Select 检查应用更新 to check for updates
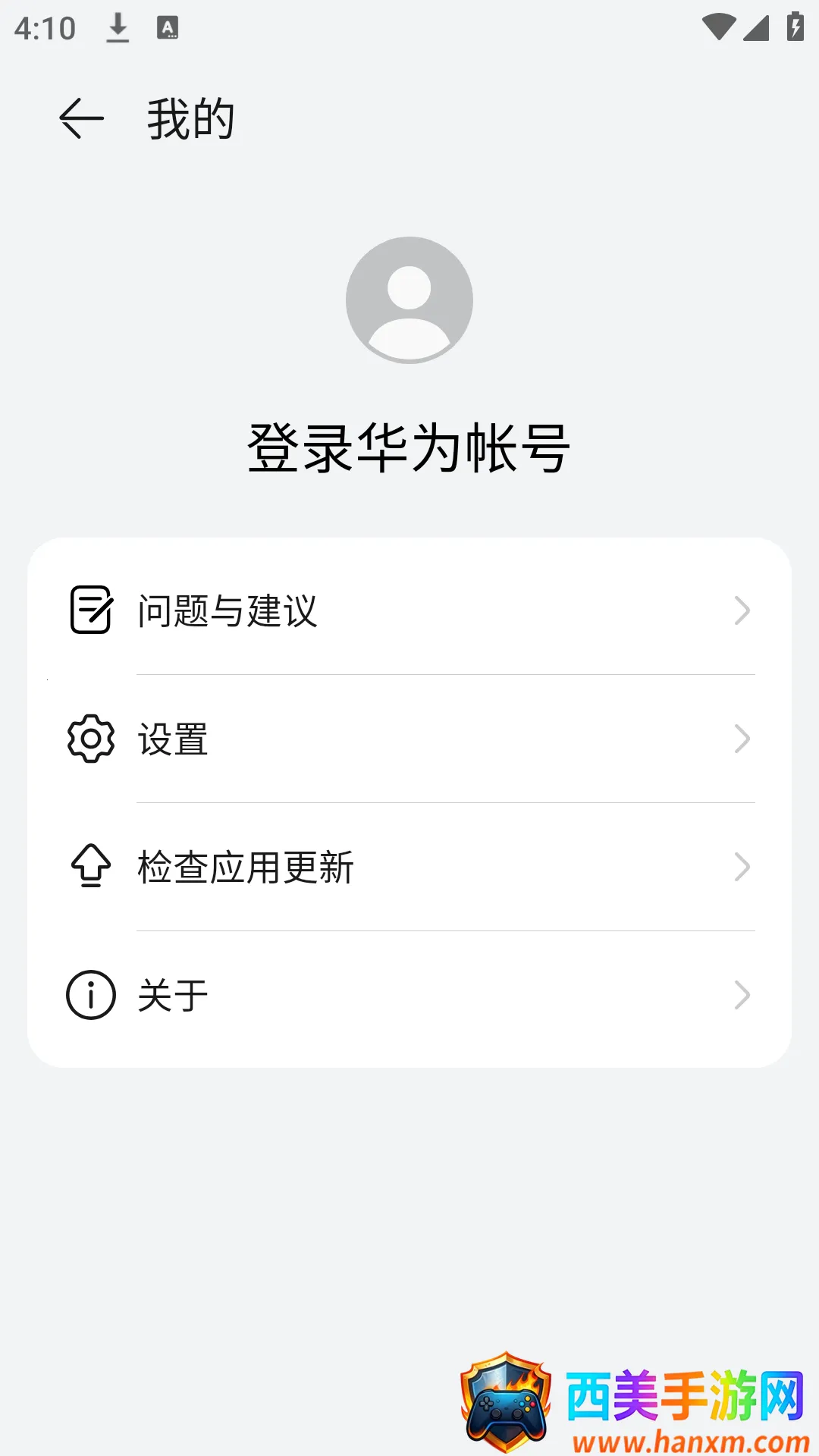This screenshot has width=819, height=1456. 409,867
